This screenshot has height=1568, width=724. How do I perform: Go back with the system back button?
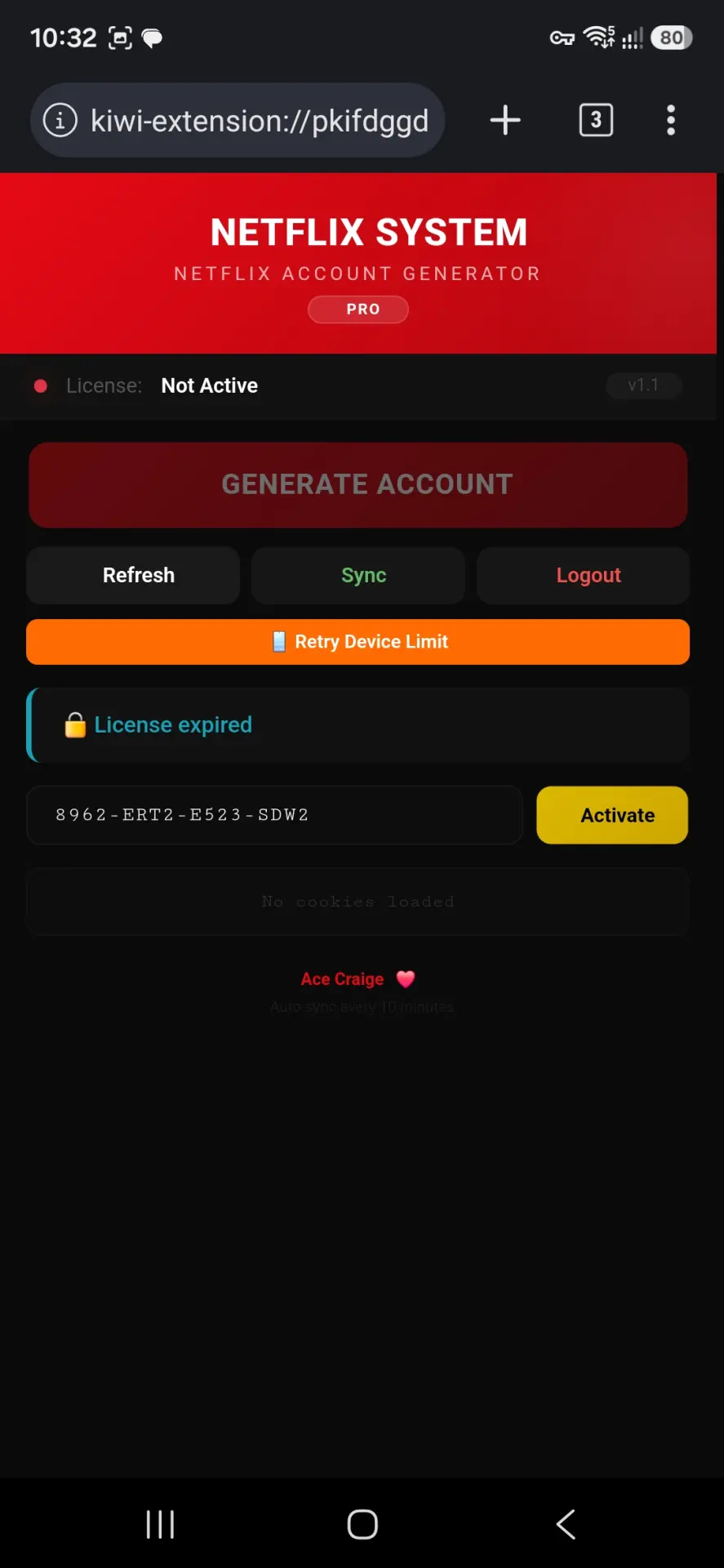(x=566, y=1524)
